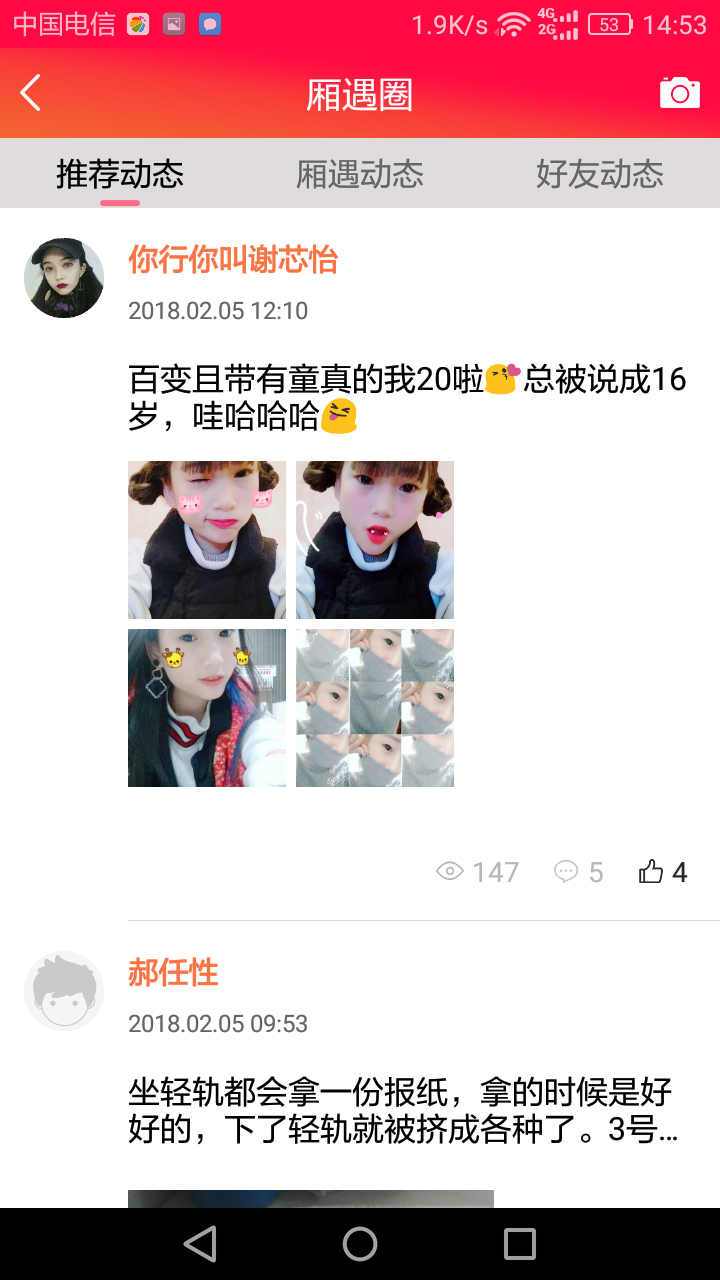Viewport: 720px width, 1280px height.
Task: Switch to the 厢遇动态 tab
Action: click(x=360, y=174)
